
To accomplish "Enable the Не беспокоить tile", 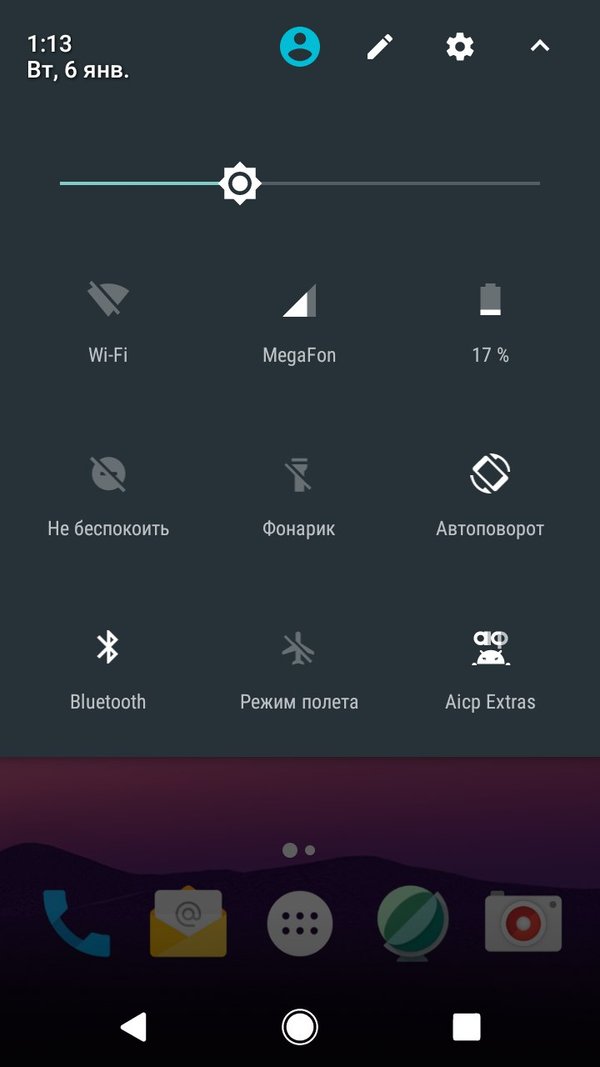I will (108, 474).
